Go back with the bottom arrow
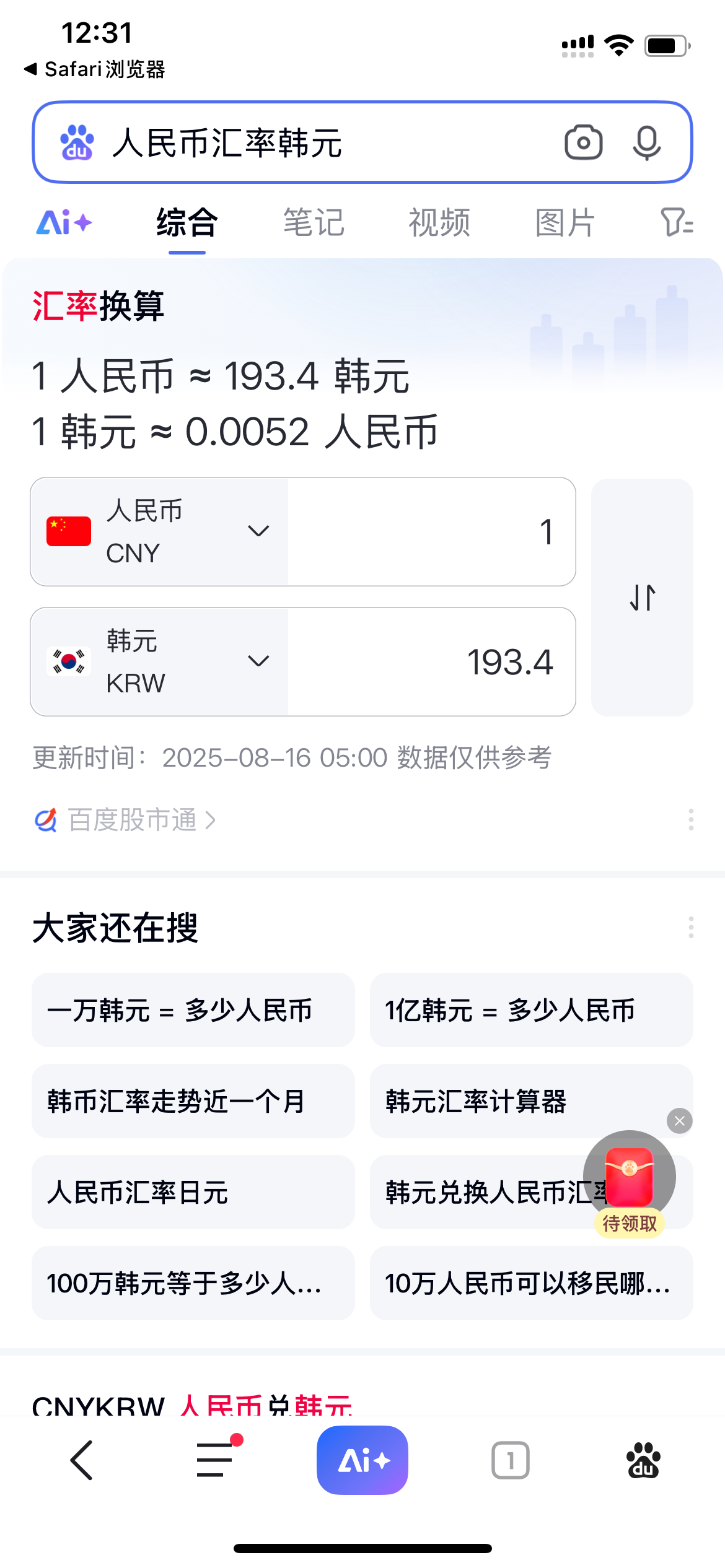The image size is (725, 1568). (x=82, y=1460)
